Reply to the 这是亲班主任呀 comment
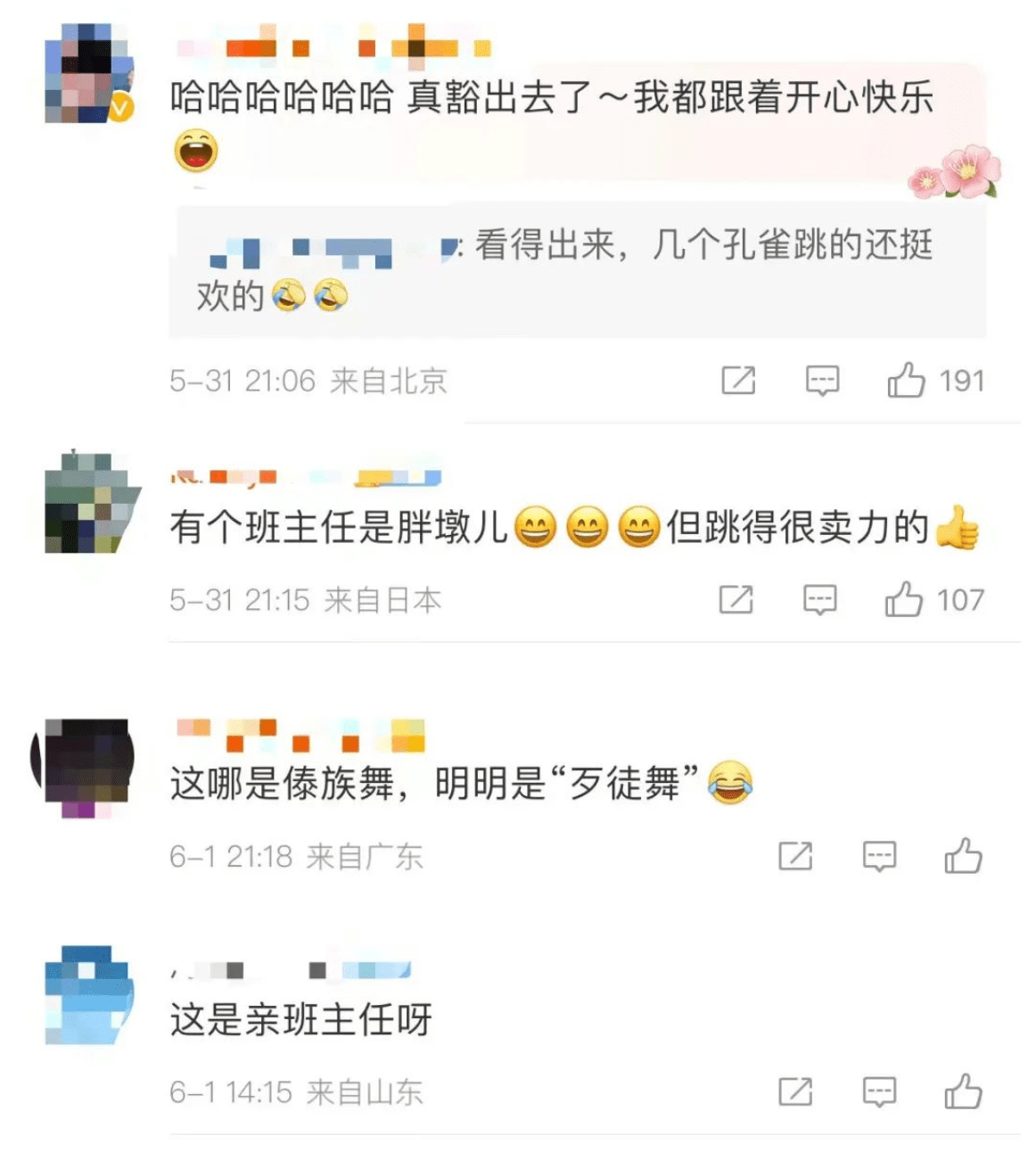 point(879,1092)
